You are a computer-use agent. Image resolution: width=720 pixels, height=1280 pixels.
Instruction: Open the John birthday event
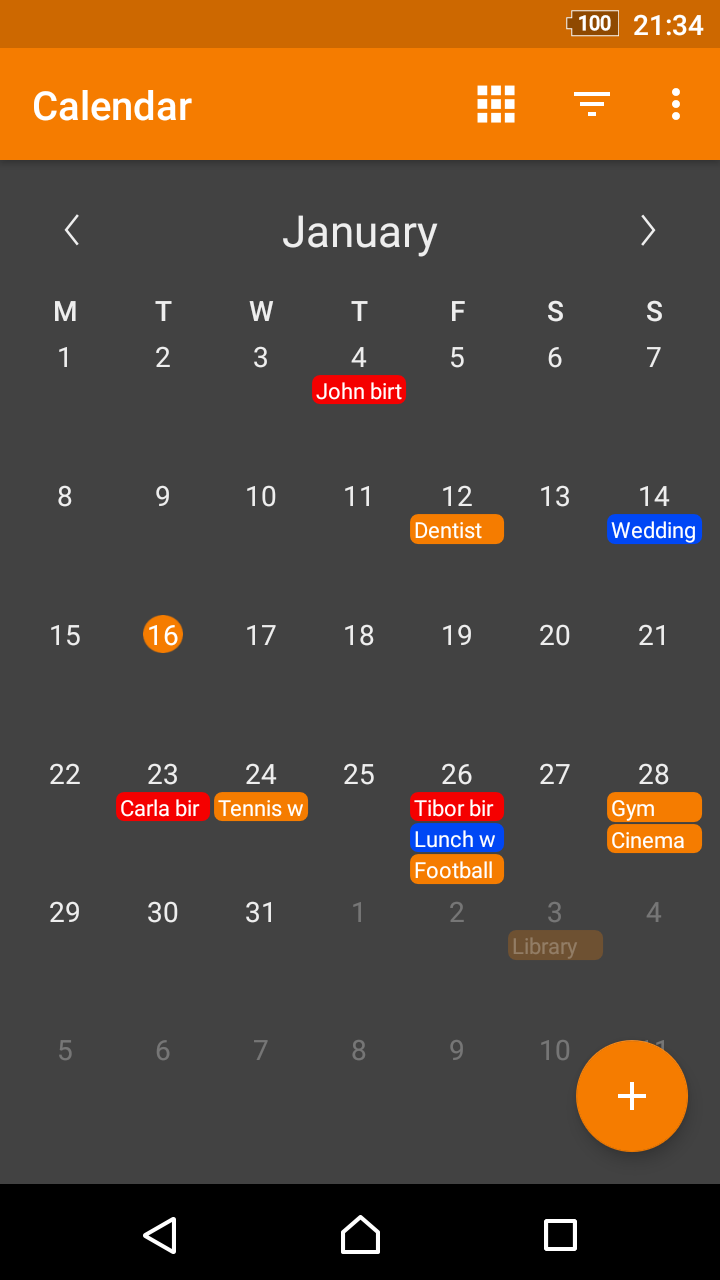pyautogui.click(x=359, y=391)
